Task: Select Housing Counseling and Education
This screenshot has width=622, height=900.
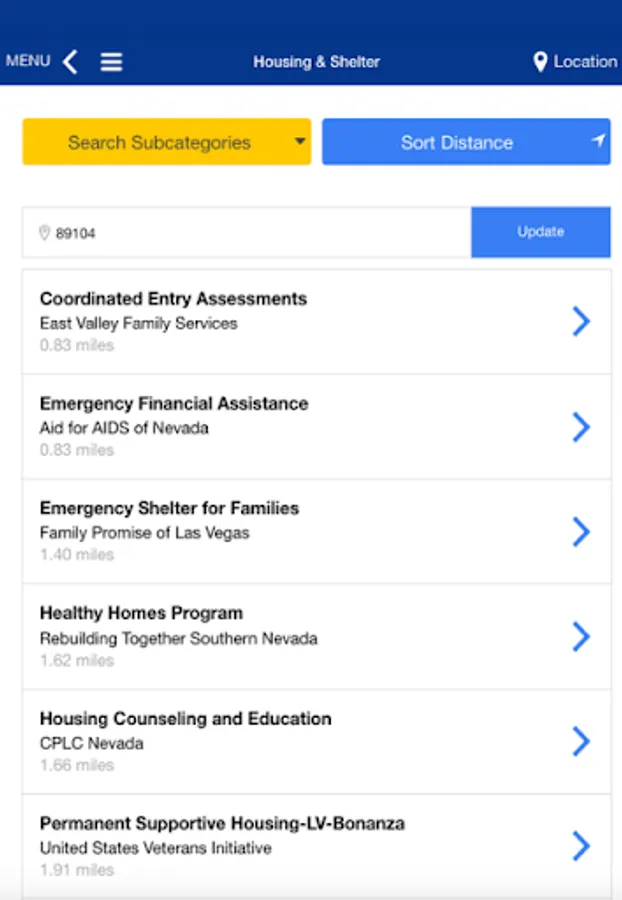Action: 316,742
